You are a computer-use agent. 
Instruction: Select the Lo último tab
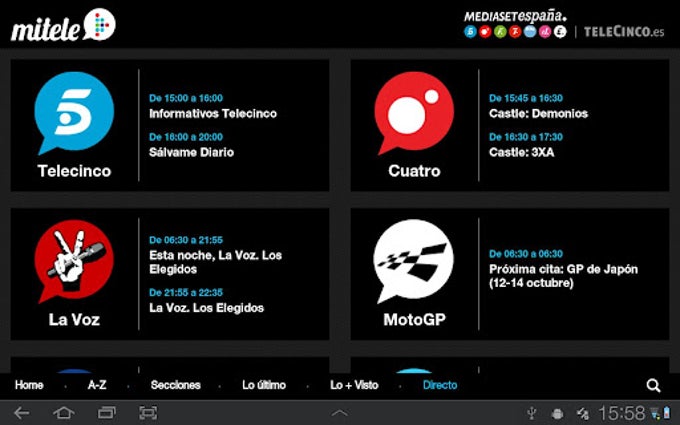[265, 385]
